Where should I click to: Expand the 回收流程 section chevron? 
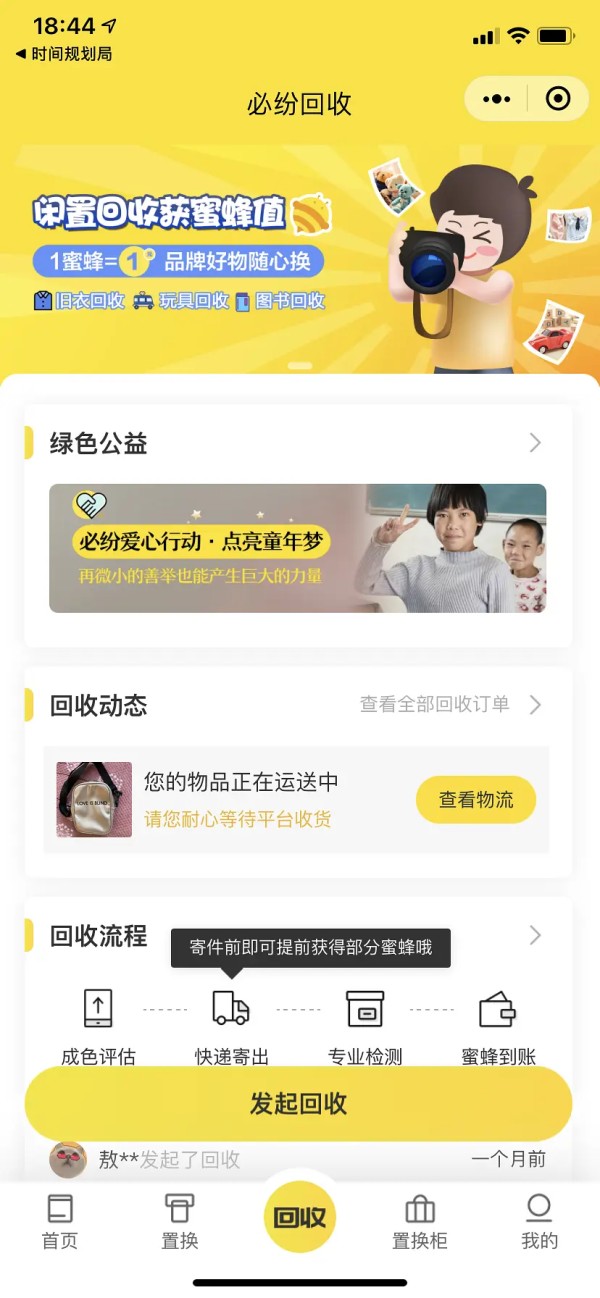535,936
